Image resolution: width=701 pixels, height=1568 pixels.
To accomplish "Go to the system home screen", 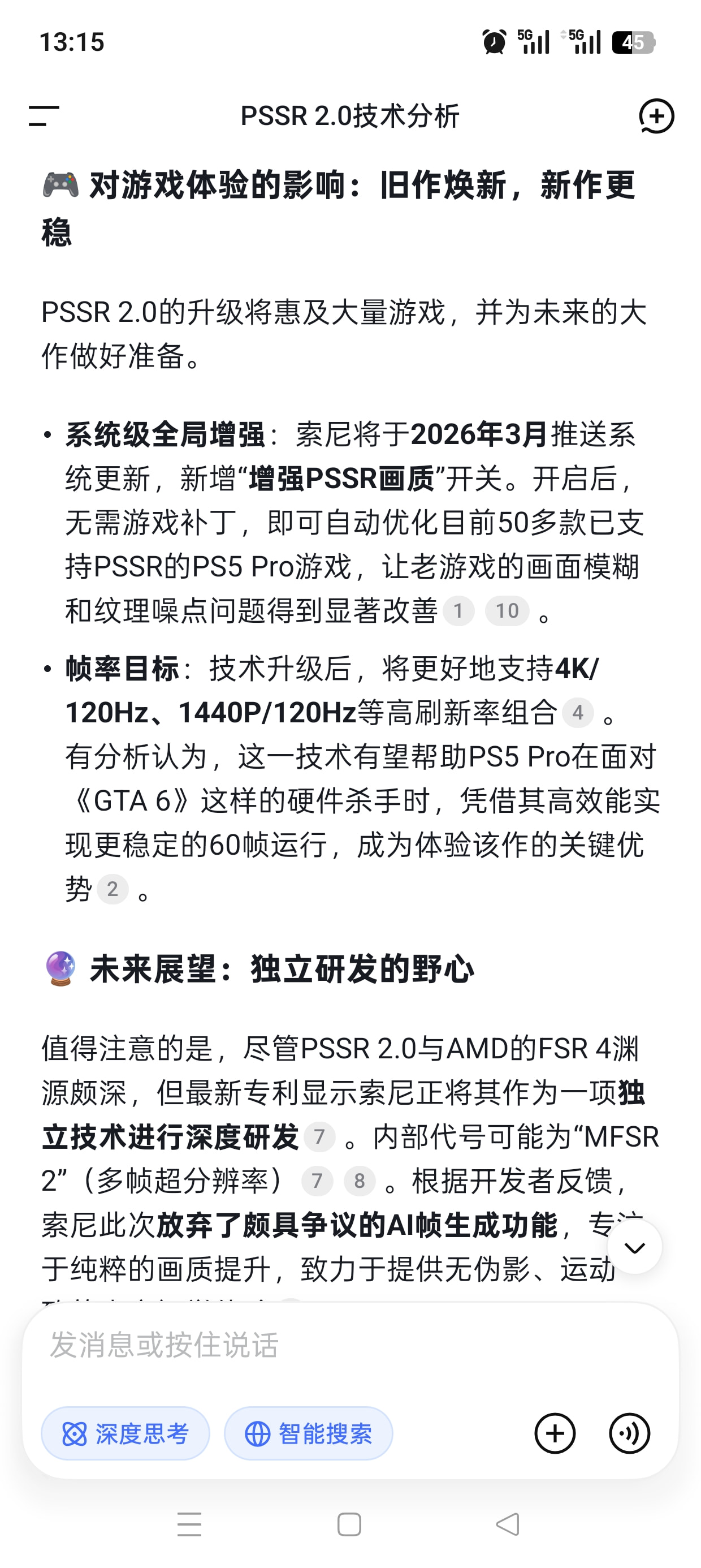I will tap(349, 1525).
